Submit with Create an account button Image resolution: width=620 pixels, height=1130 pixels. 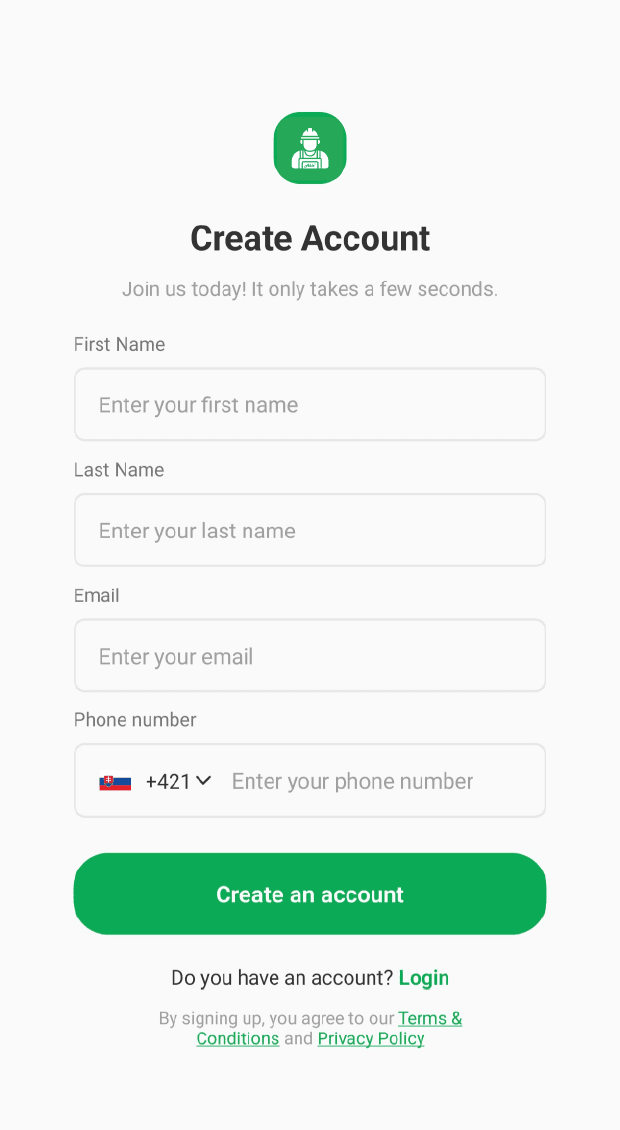(310, 894)
